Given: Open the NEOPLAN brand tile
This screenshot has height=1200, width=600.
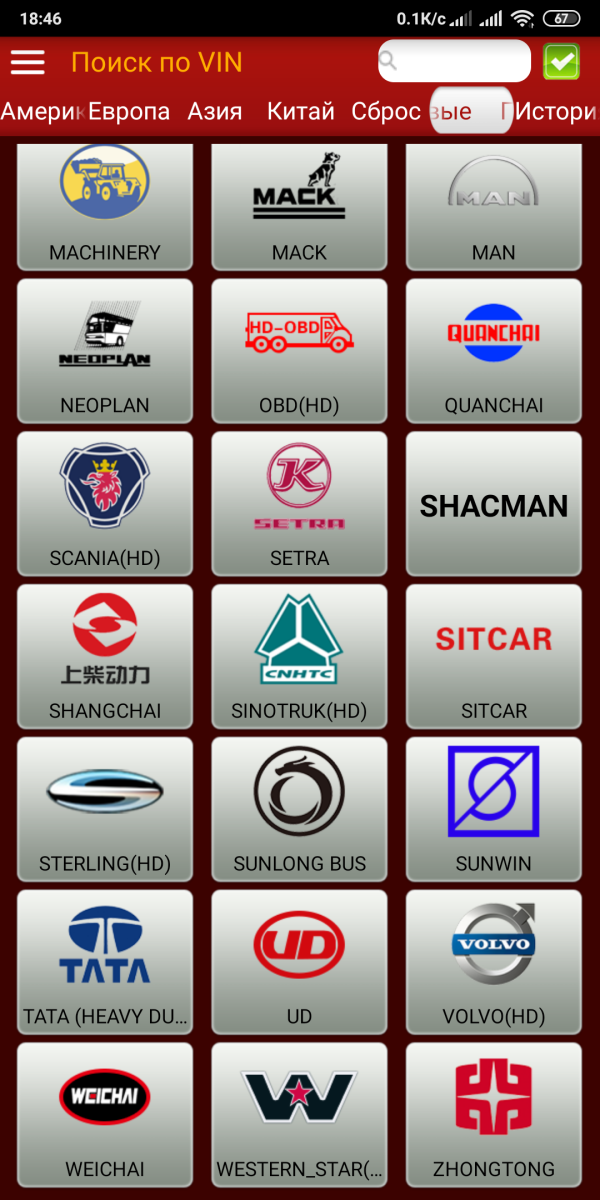Looking at the screenshot, I should [x=105, y=350].
